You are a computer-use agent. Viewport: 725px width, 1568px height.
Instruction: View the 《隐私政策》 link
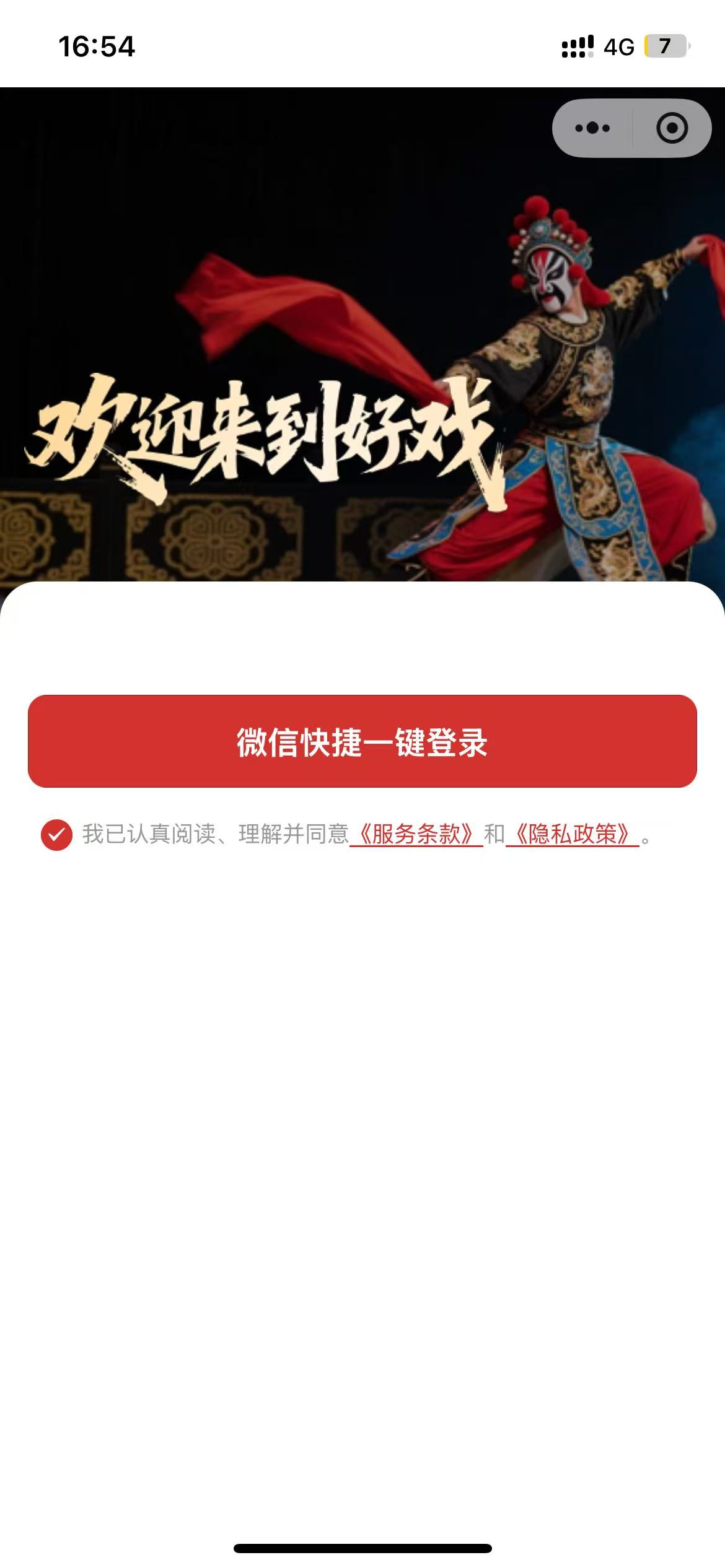click(x=573, y=835)
